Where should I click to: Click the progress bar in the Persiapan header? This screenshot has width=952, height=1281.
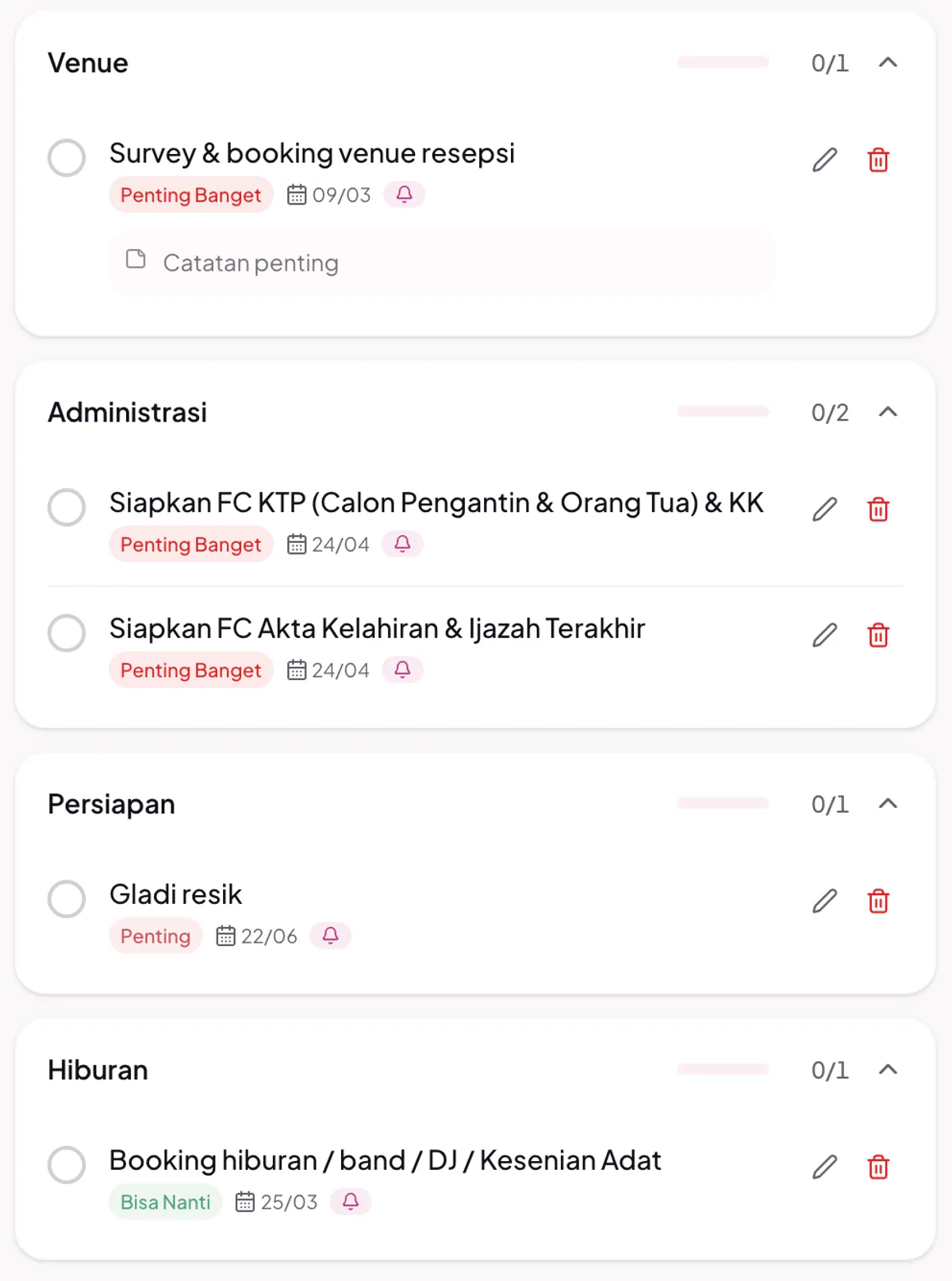pyautogui.click(x=722, y=803)
